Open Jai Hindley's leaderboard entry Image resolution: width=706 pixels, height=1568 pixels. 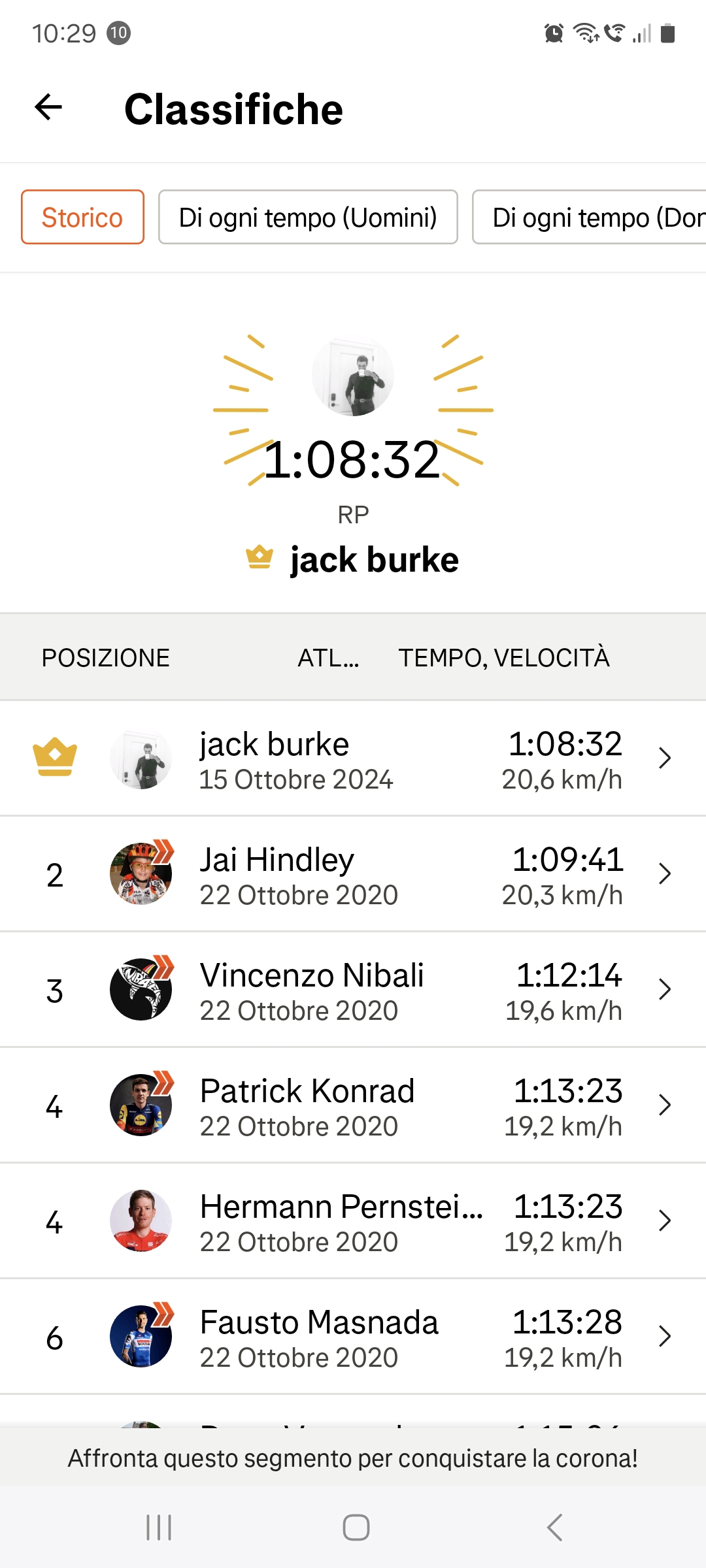click(353, 874)
